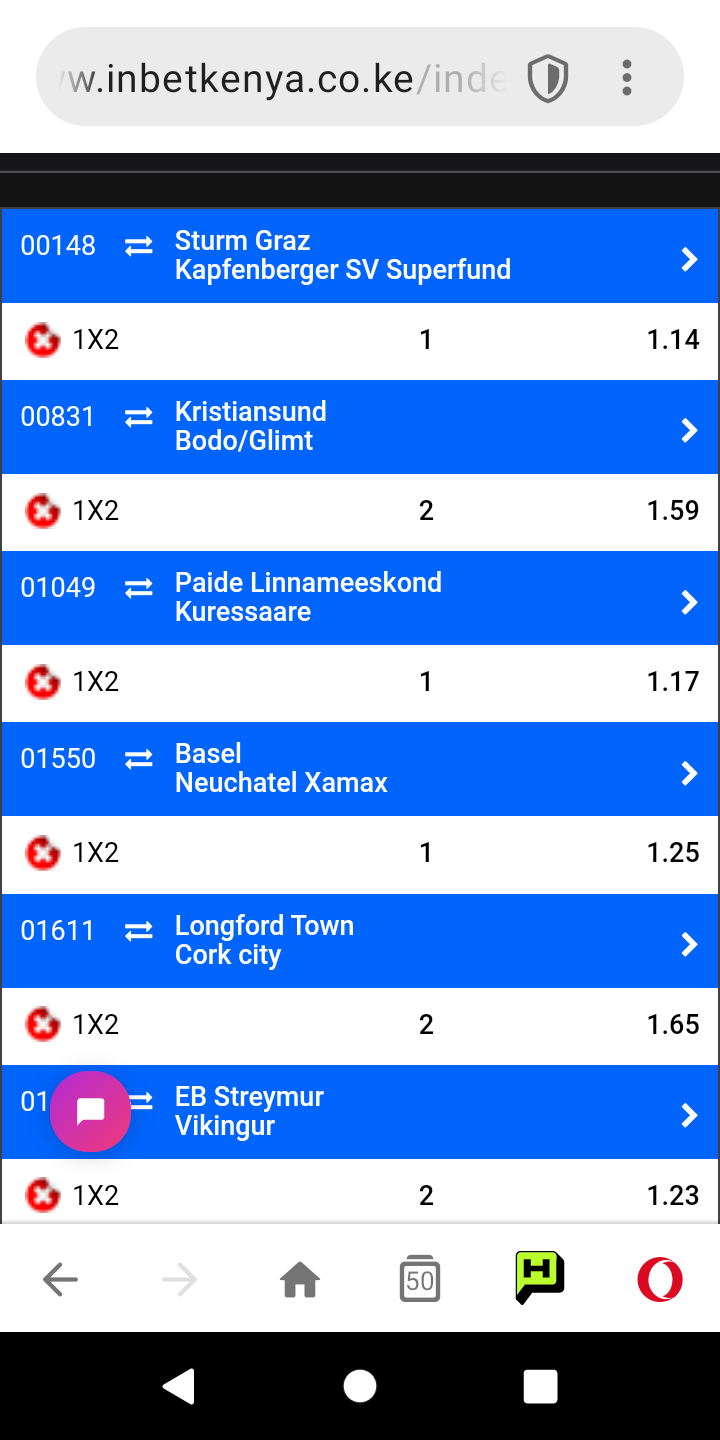
Task: Remove the Longford Town 1X2 bet at 1.65
Action: coord(42,1025)
